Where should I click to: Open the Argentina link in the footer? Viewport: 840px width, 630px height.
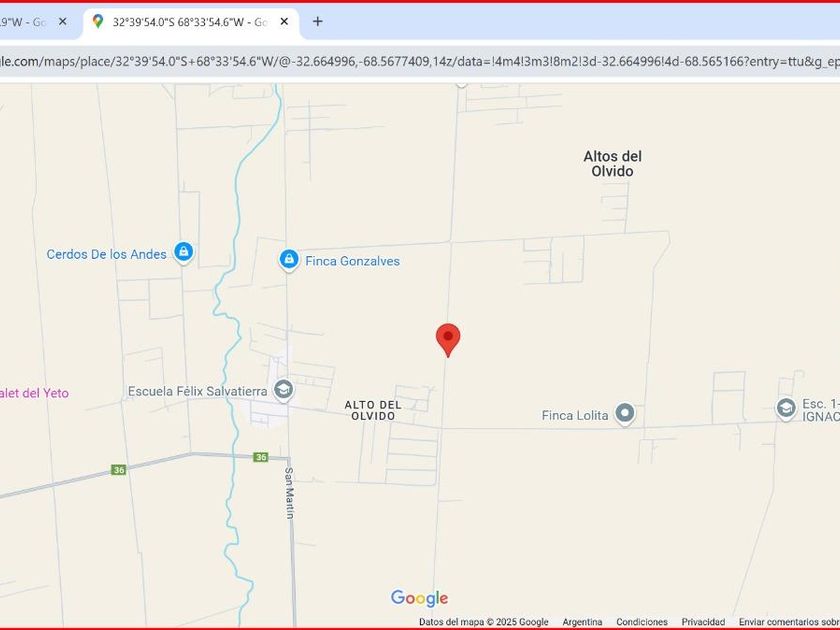coord(582,622)
